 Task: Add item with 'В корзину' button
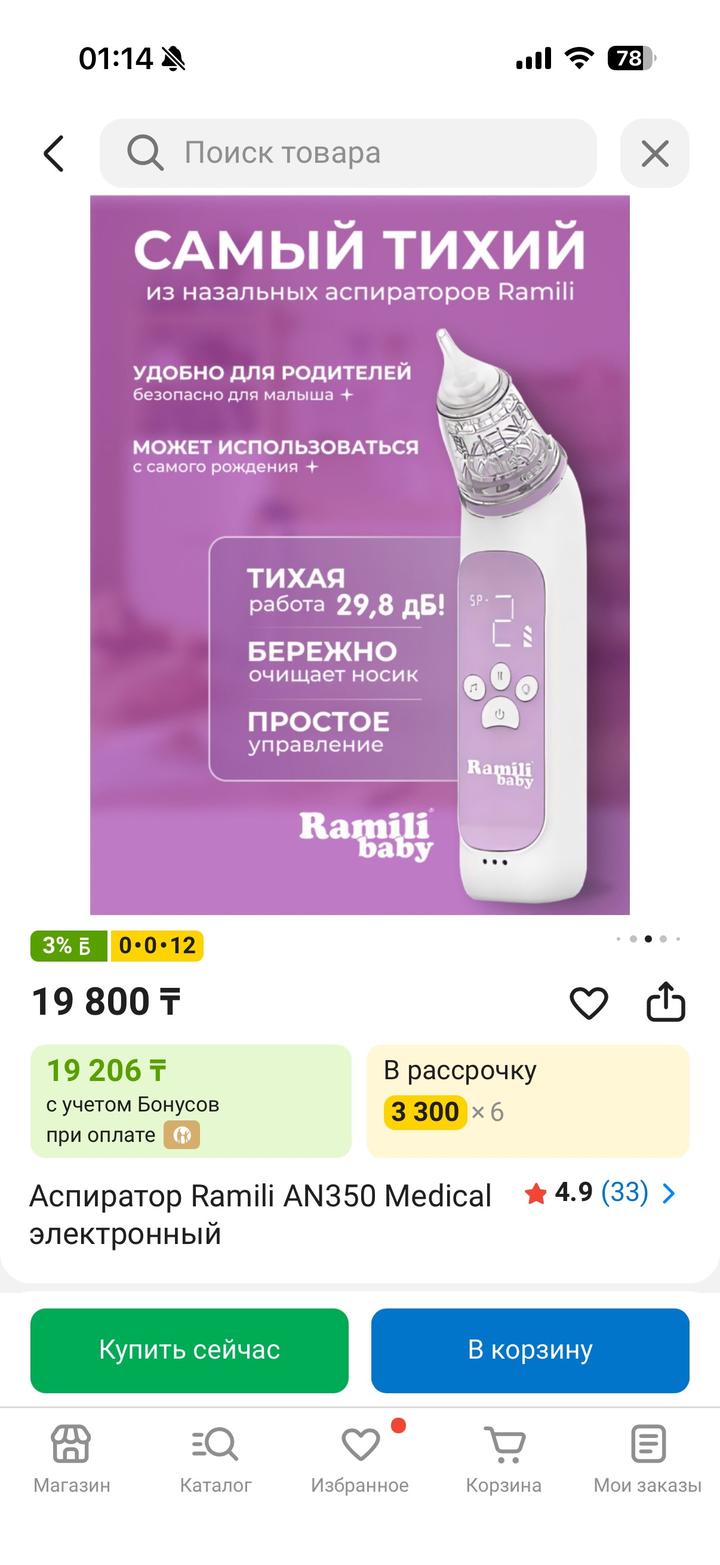pyautogui.click(x=530, y=1350)
